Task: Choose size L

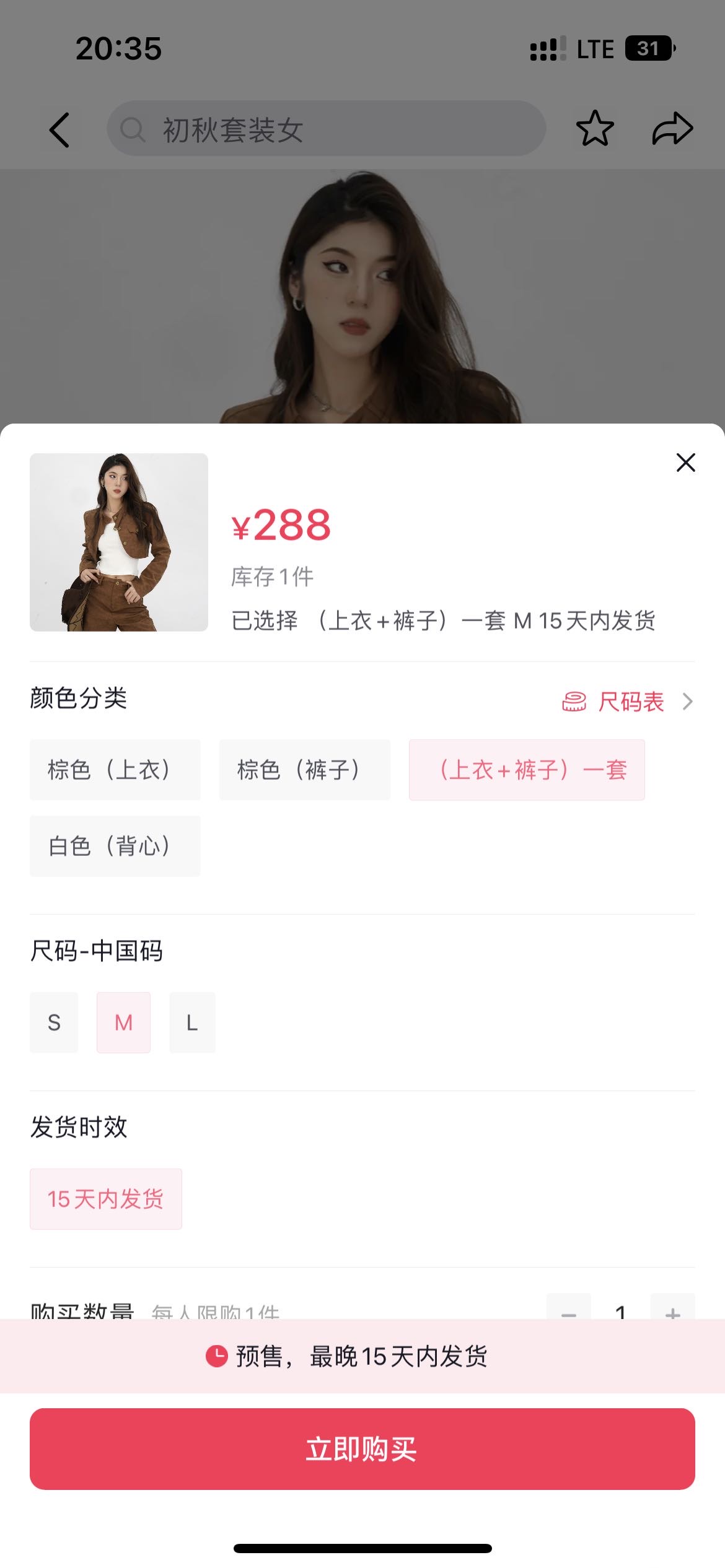Action: 192,1022
